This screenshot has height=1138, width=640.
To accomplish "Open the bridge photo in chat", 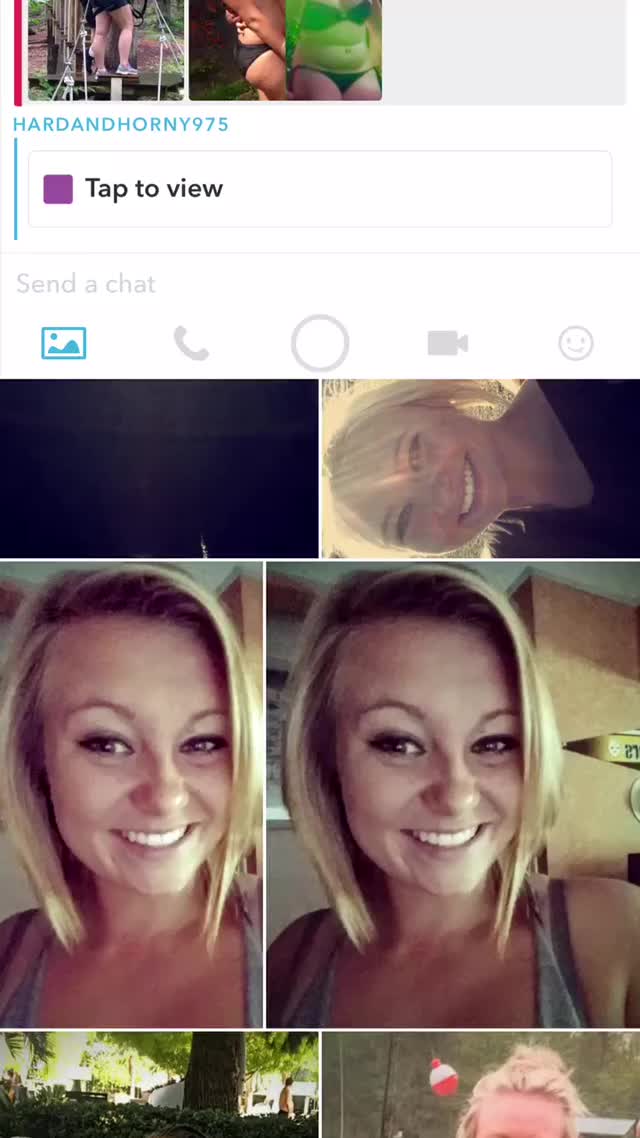I will coord(105,50).
